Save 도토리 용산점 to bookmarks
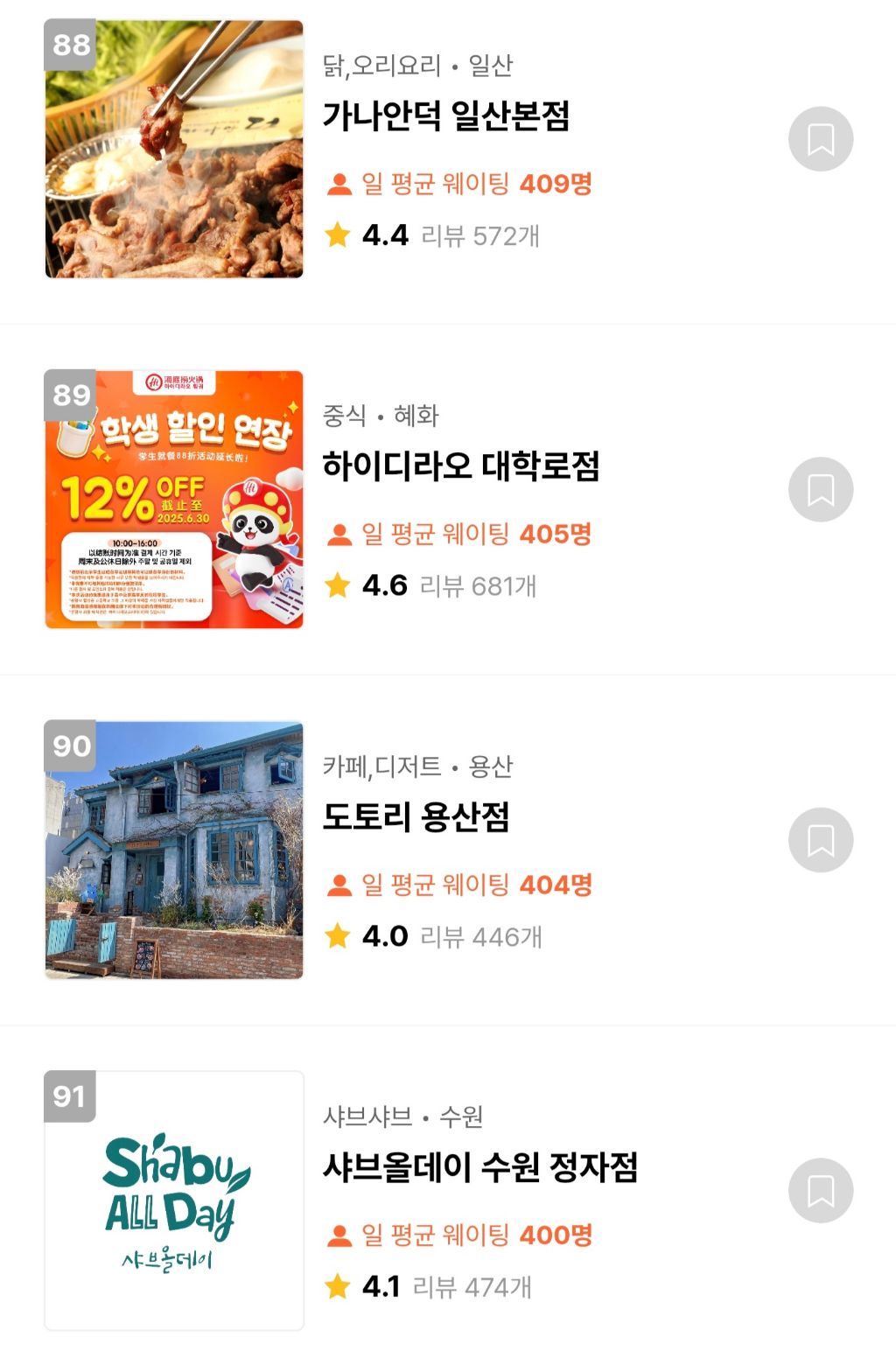The height and width of the screenshot is (1358, 896). tap(820, 840)
